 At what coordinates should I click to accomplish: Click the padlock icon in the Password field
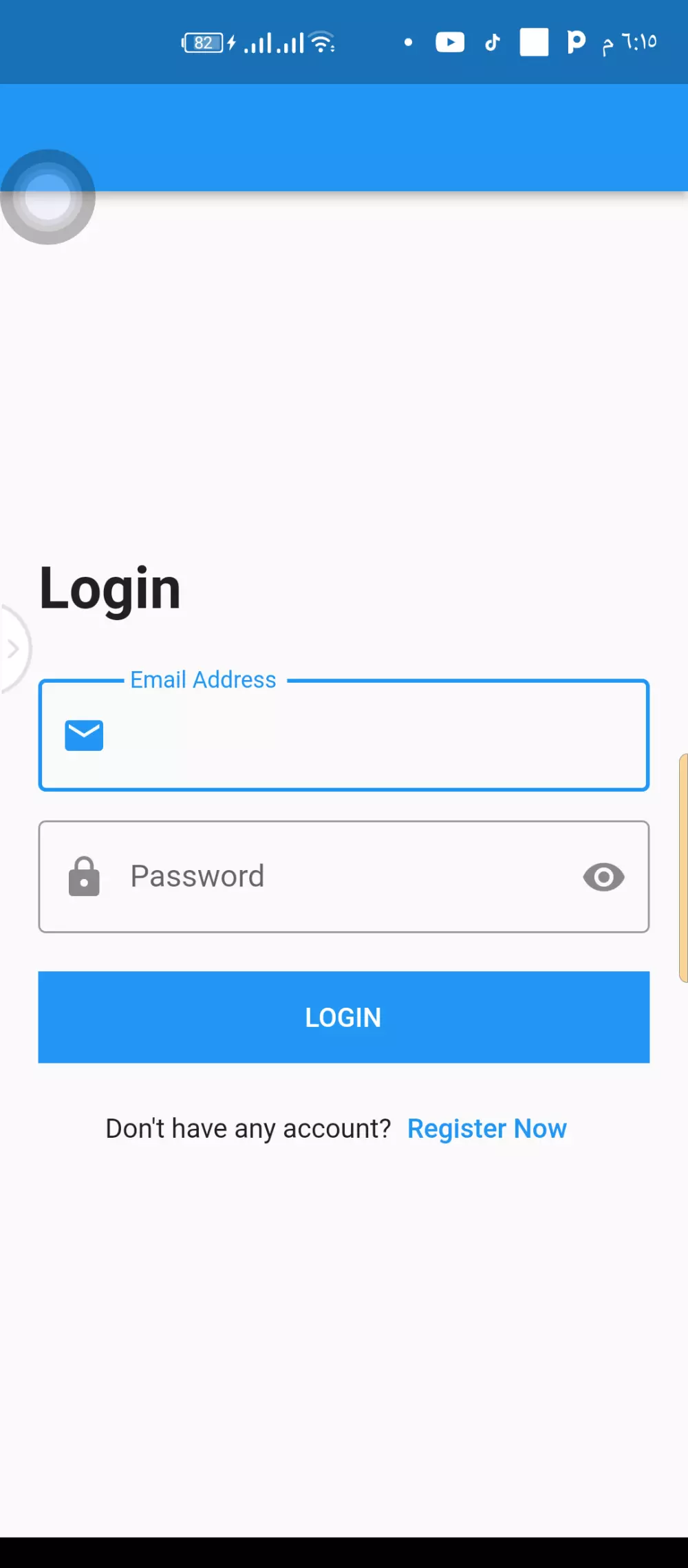click(x=83, y=876)
